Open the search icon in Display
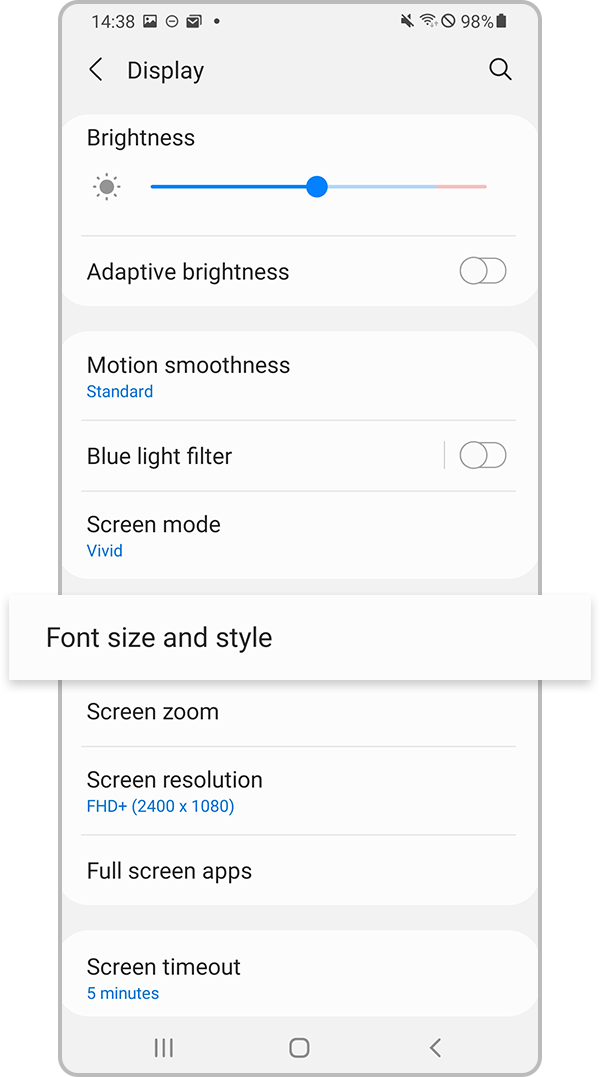The image size is (600, 1077). click(x=500, y=70)
